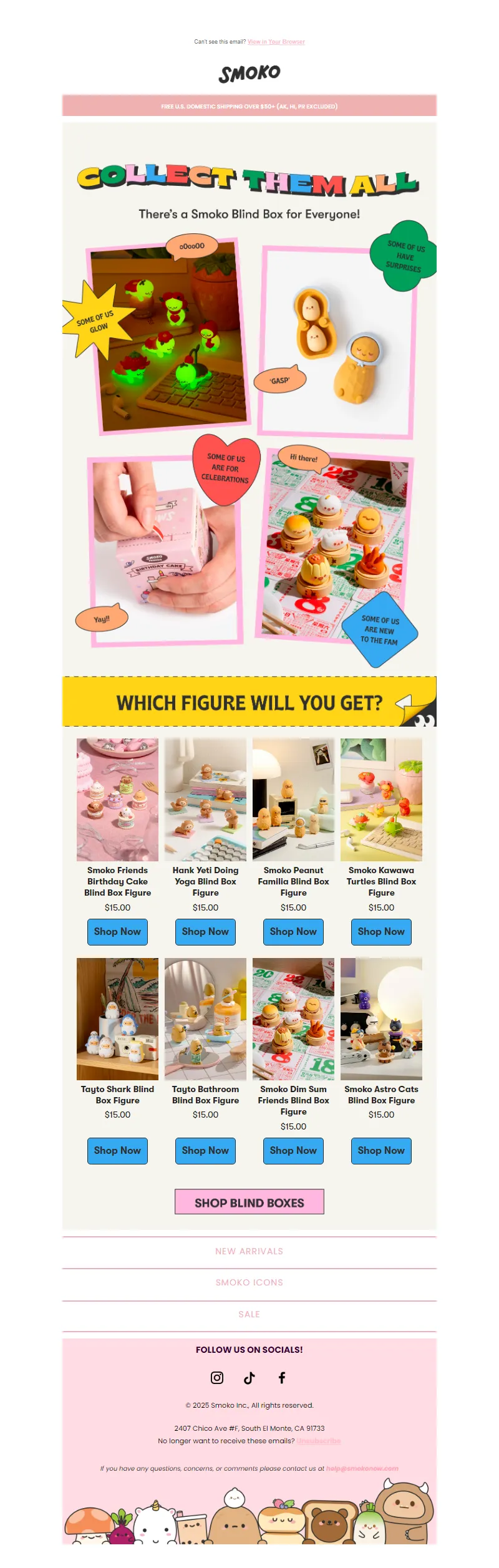The width and height of the screenshot is (499, 1568).
Task: Visit Smoko's Facebook page
Action: point(282,1378)
